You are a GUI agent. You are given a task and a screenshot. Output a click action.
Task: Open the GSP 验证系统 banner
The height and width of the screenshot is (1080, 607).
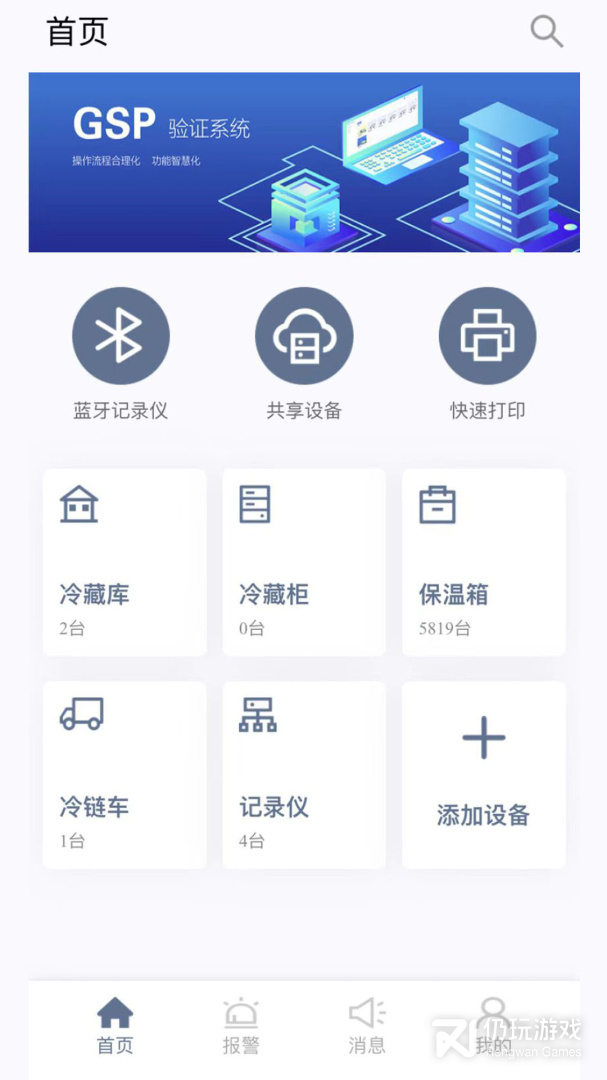(304, 162)
